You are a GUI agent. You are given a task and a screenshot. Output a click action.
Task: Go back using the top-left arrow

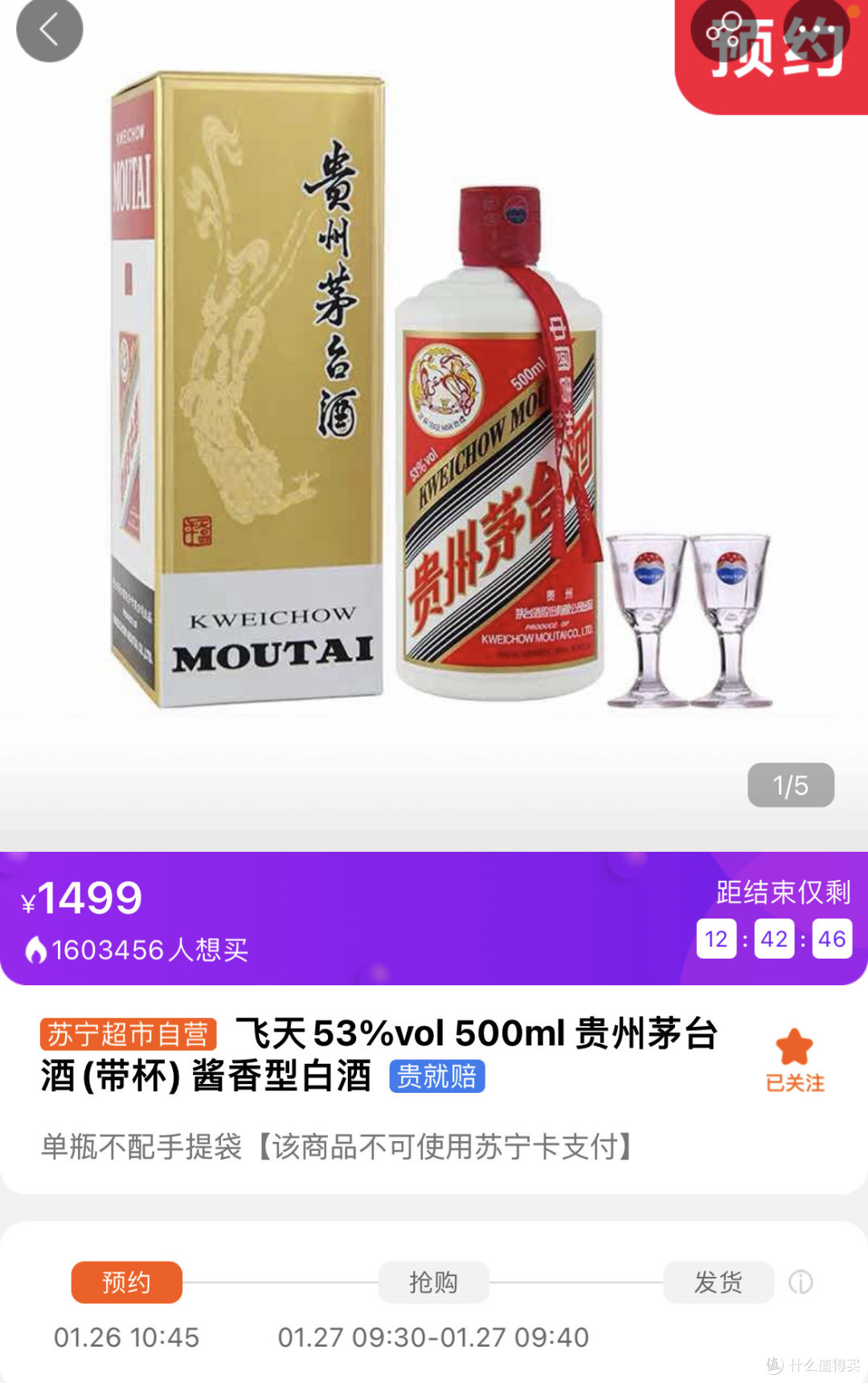pyautogui.click(x=49, y=31)
